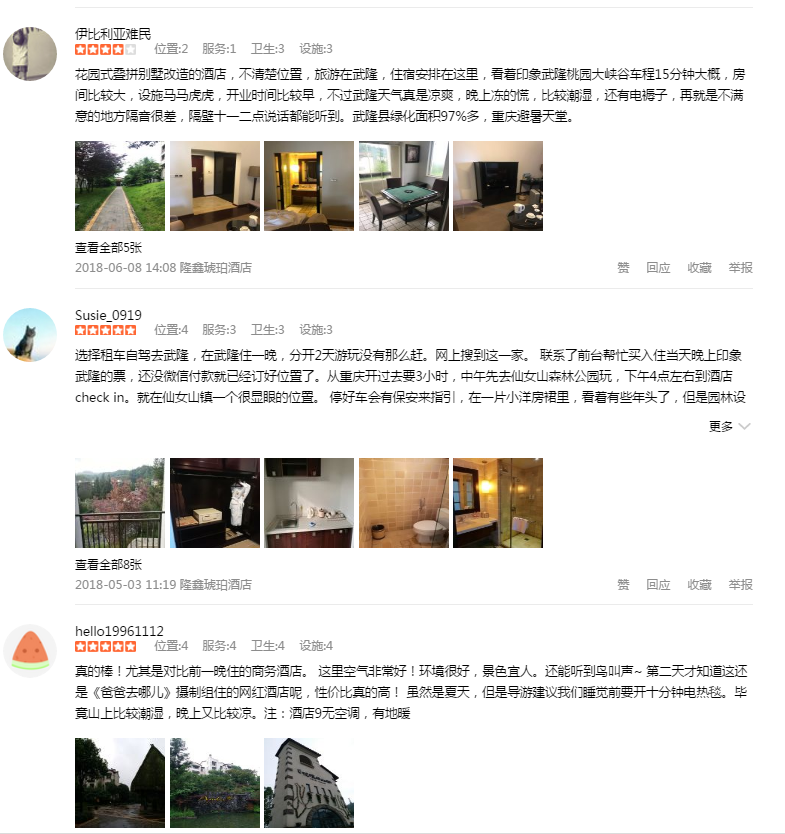Screen dimensions: 785x834
Task: Reply to 伊比利亚难民's review via 回应
Action: [658, 268]
